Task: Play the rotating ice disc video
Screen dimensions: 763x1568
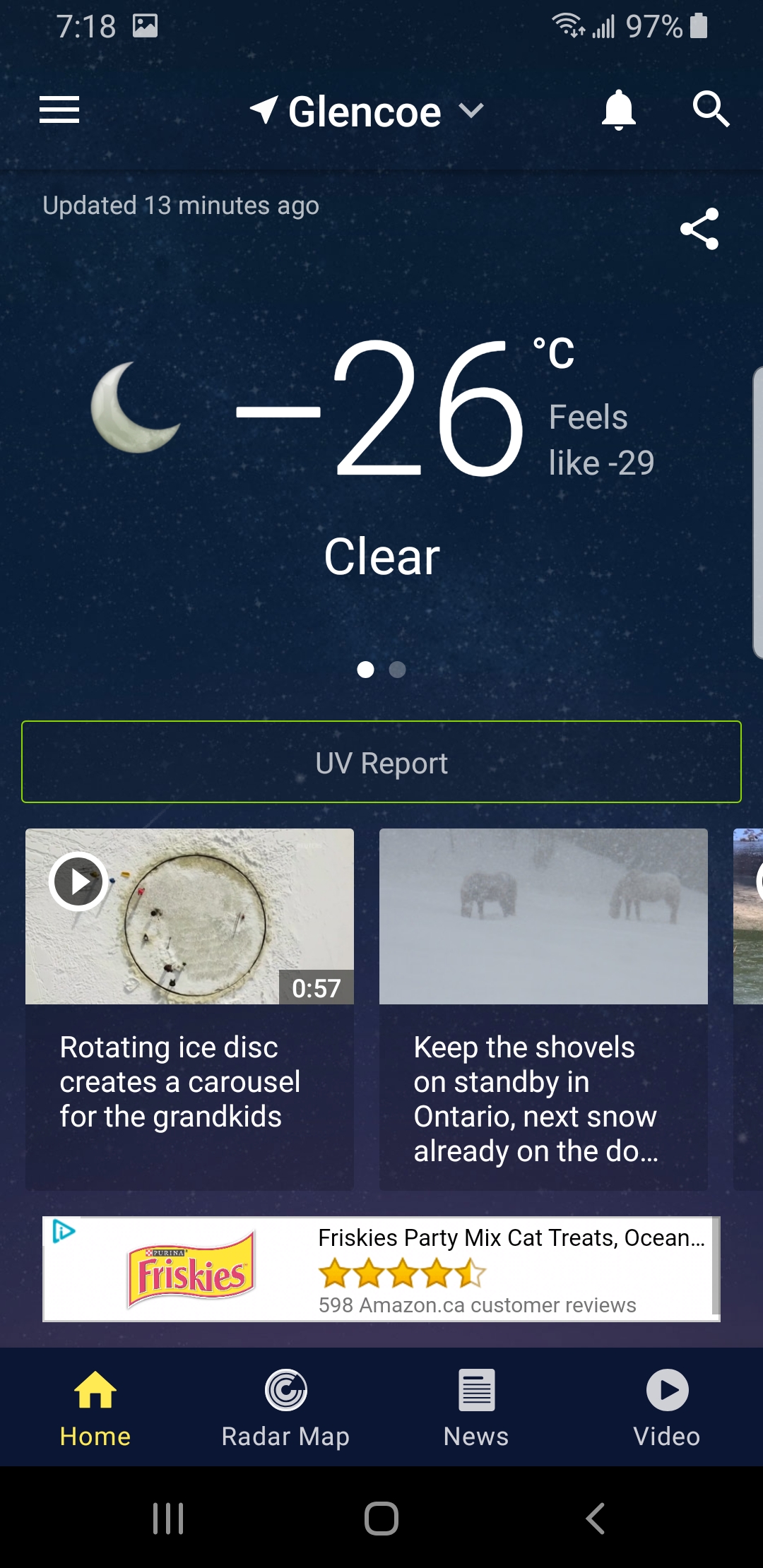Action: (x=78, y=881)
